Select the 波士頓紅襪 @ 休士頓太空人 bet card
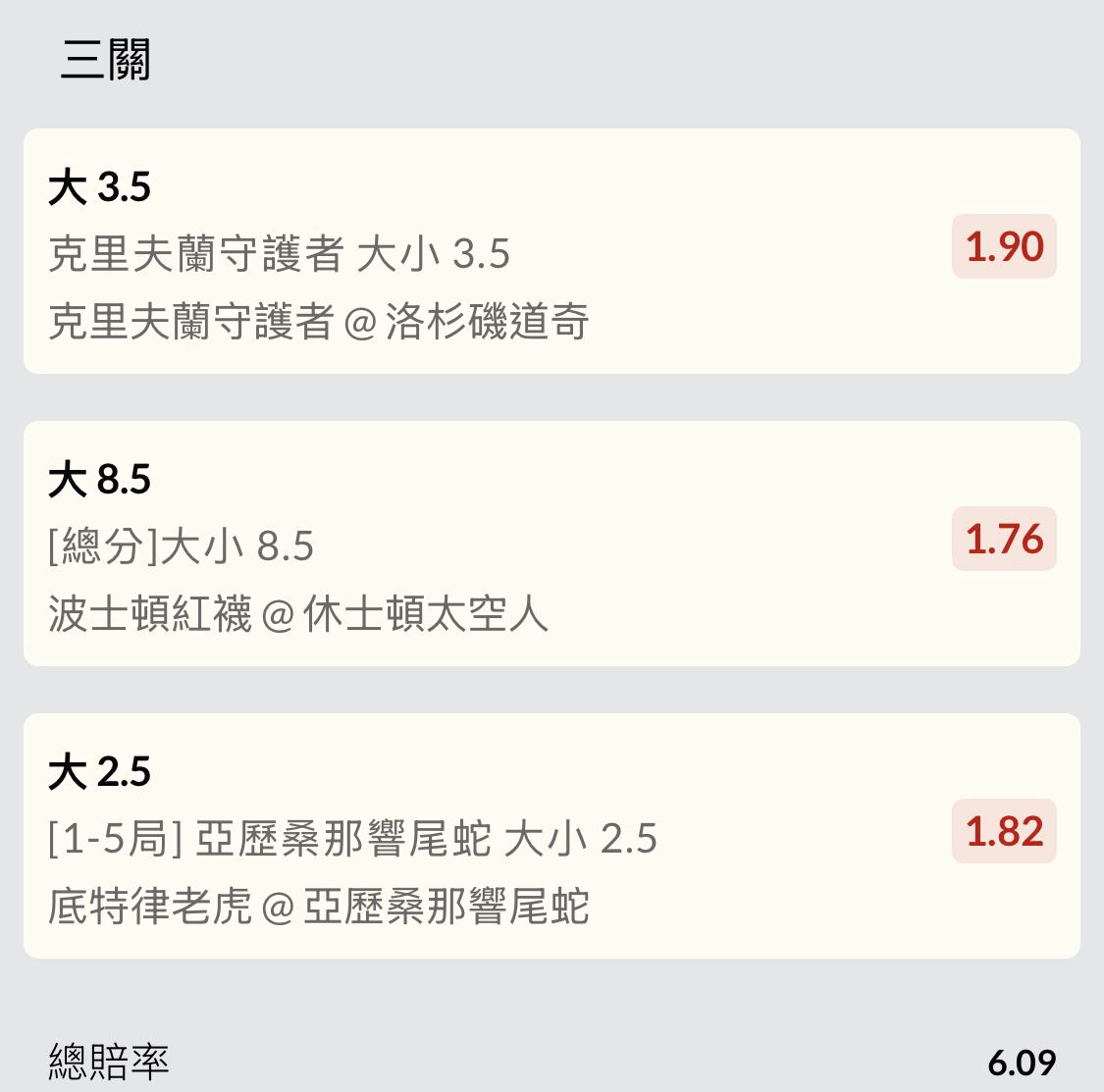This screenshot has width=1104, height=1092. click(550, 544)
